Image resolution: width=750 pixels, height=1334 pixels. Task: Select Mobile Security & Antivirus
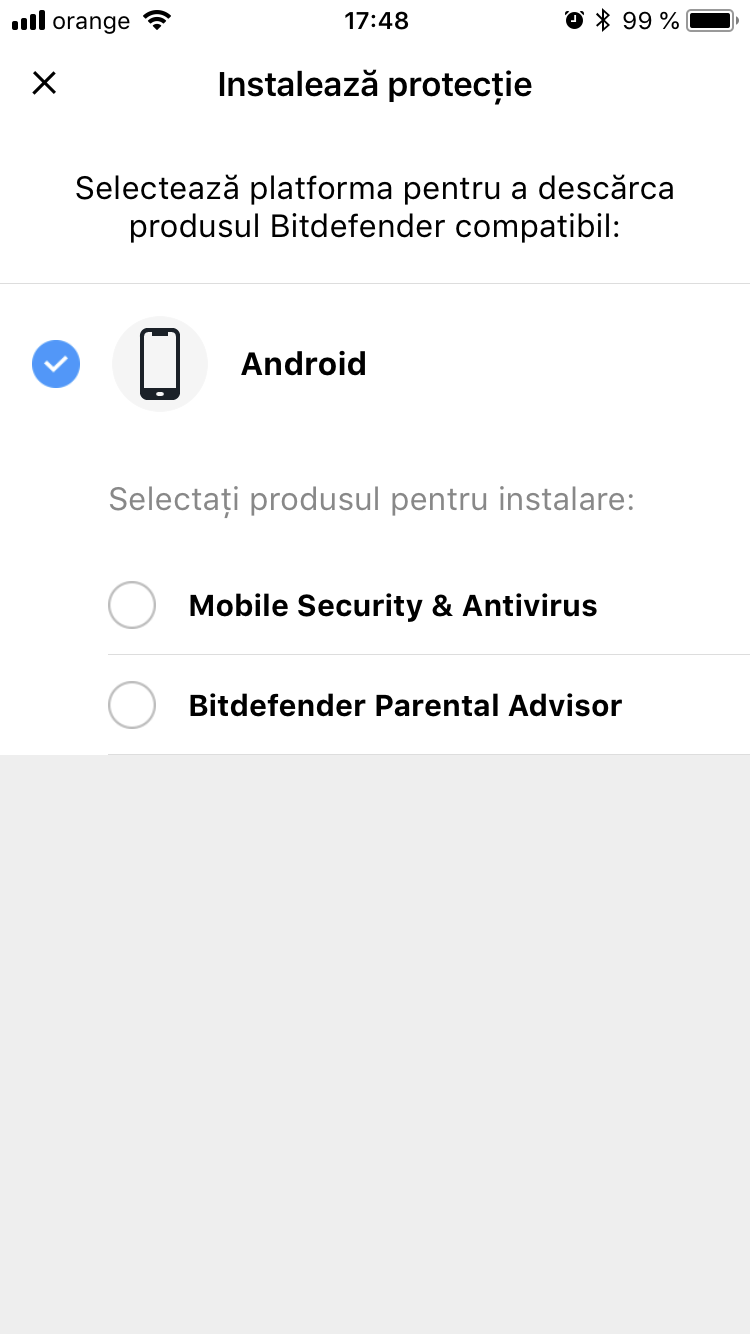coord(132,605)
